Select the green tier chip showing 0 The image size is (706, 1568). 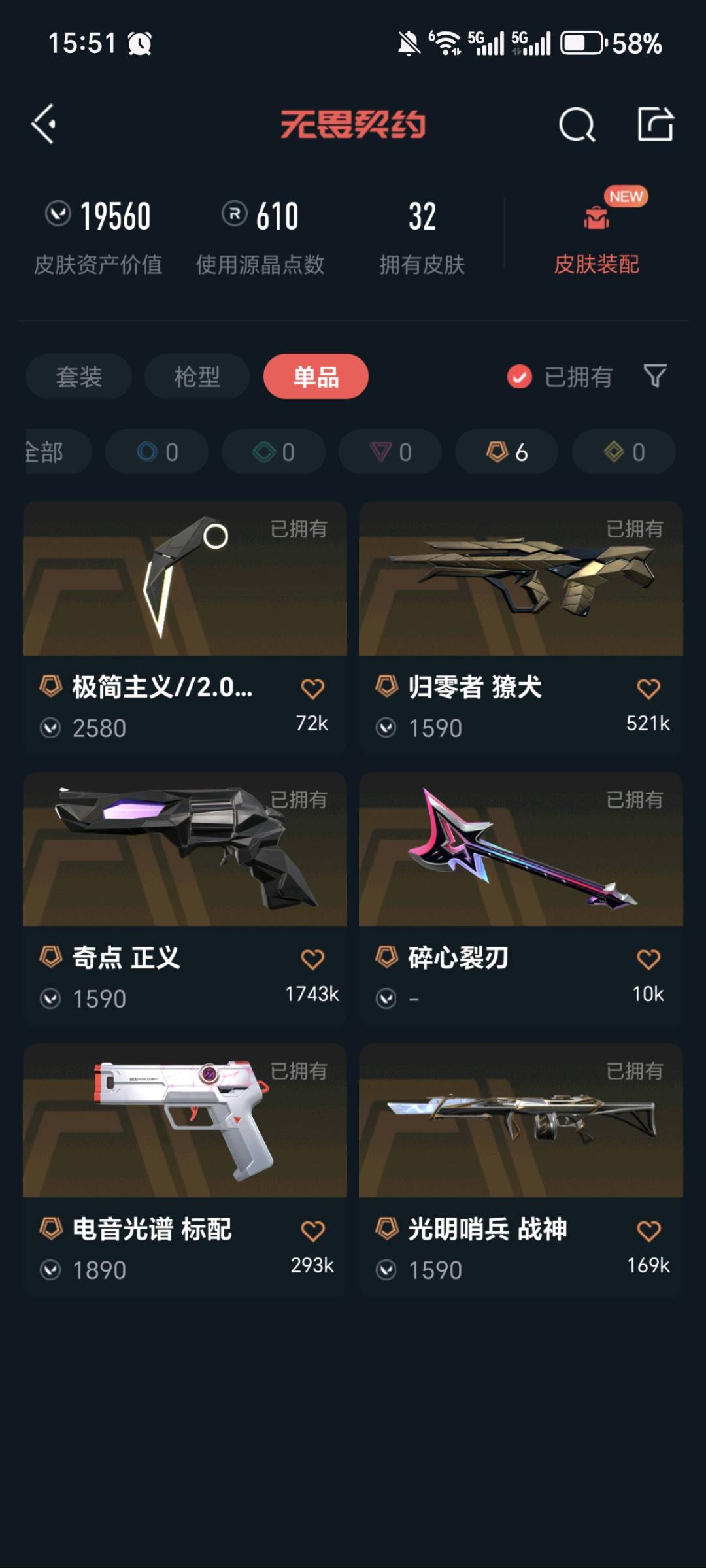click(x=273, y=452)
